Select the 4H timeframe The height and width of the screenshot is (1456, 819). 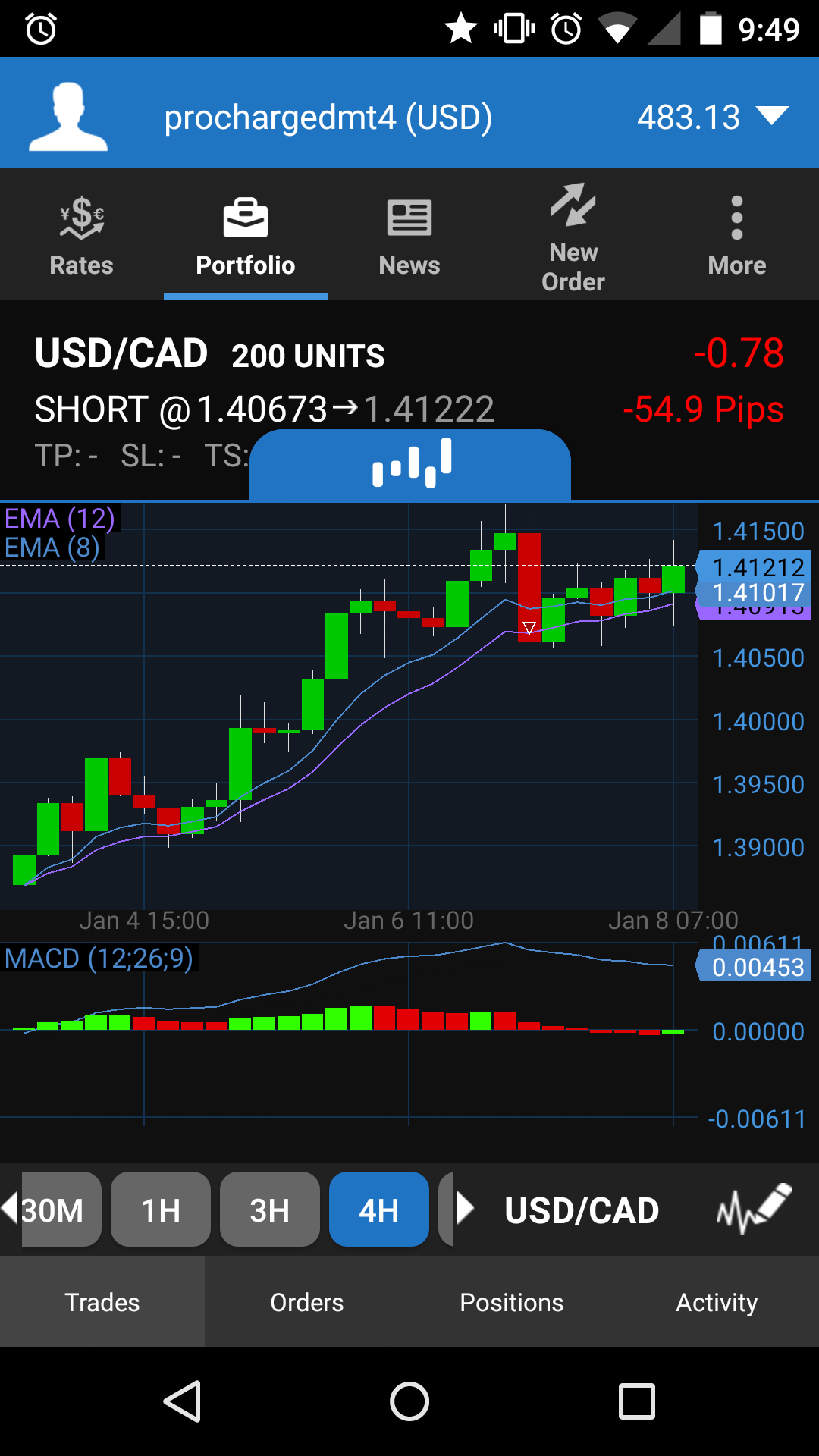click(379, 1210)
